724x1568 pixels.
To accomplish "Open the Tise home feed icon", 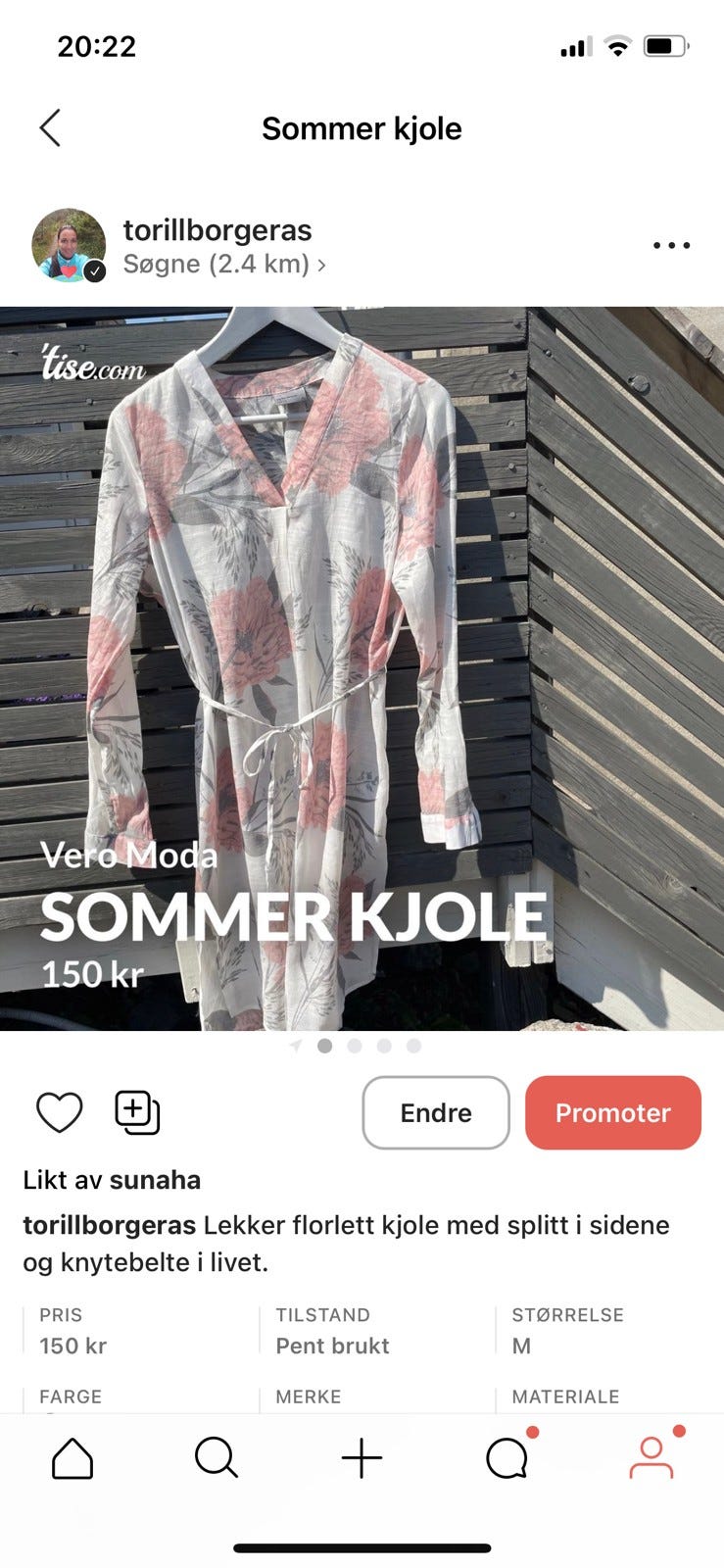I will 72,1457.
